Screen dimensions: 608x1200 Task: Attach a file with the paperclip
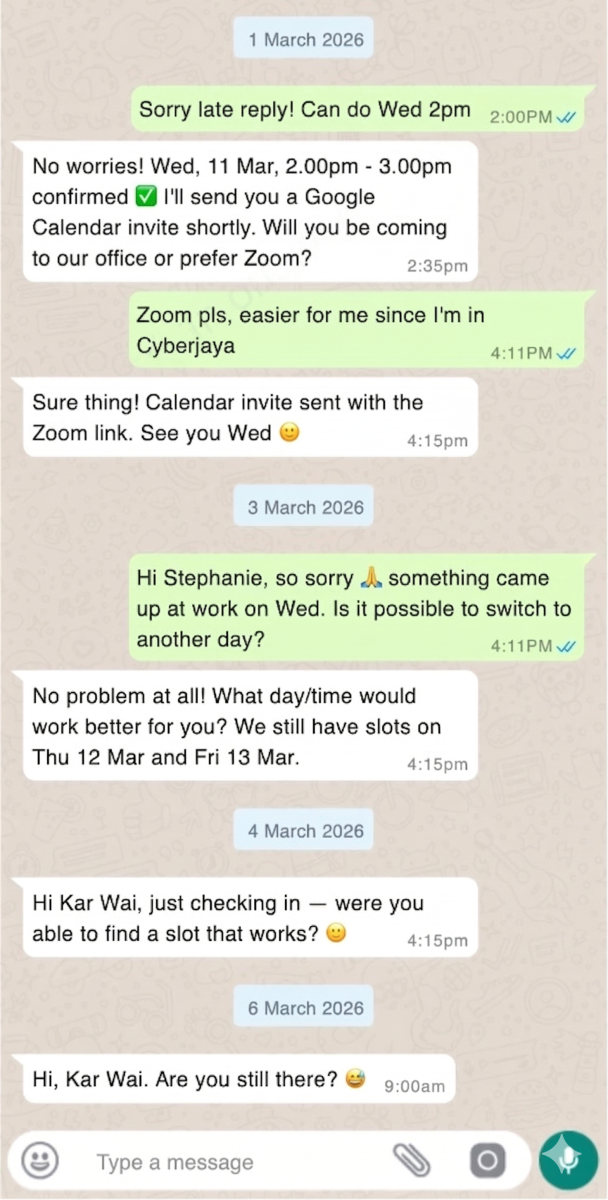pyautogui.click(x=411, y=1161)
